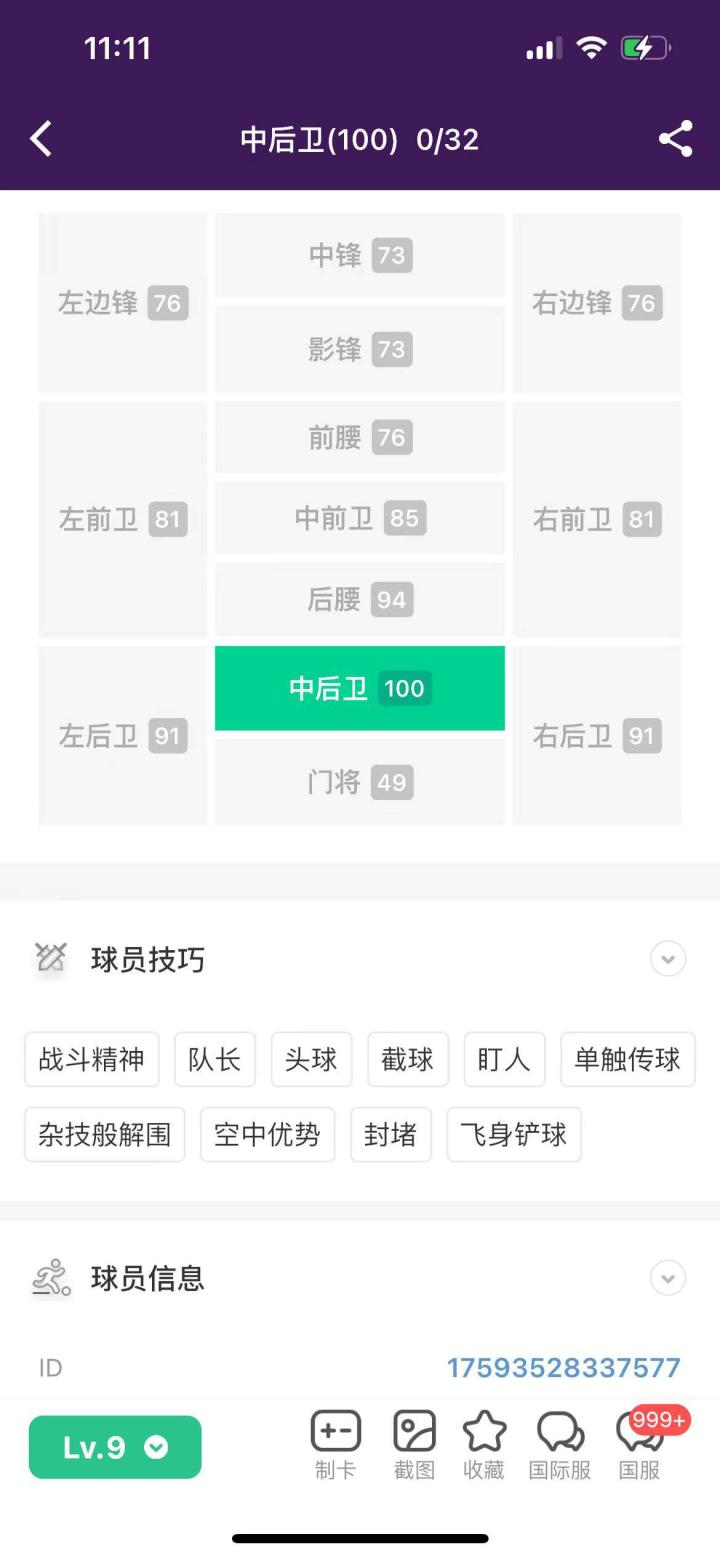Choose the 影锋 73 position
The height and width of the screenshot is (1558, 720).
coord(360,349)
